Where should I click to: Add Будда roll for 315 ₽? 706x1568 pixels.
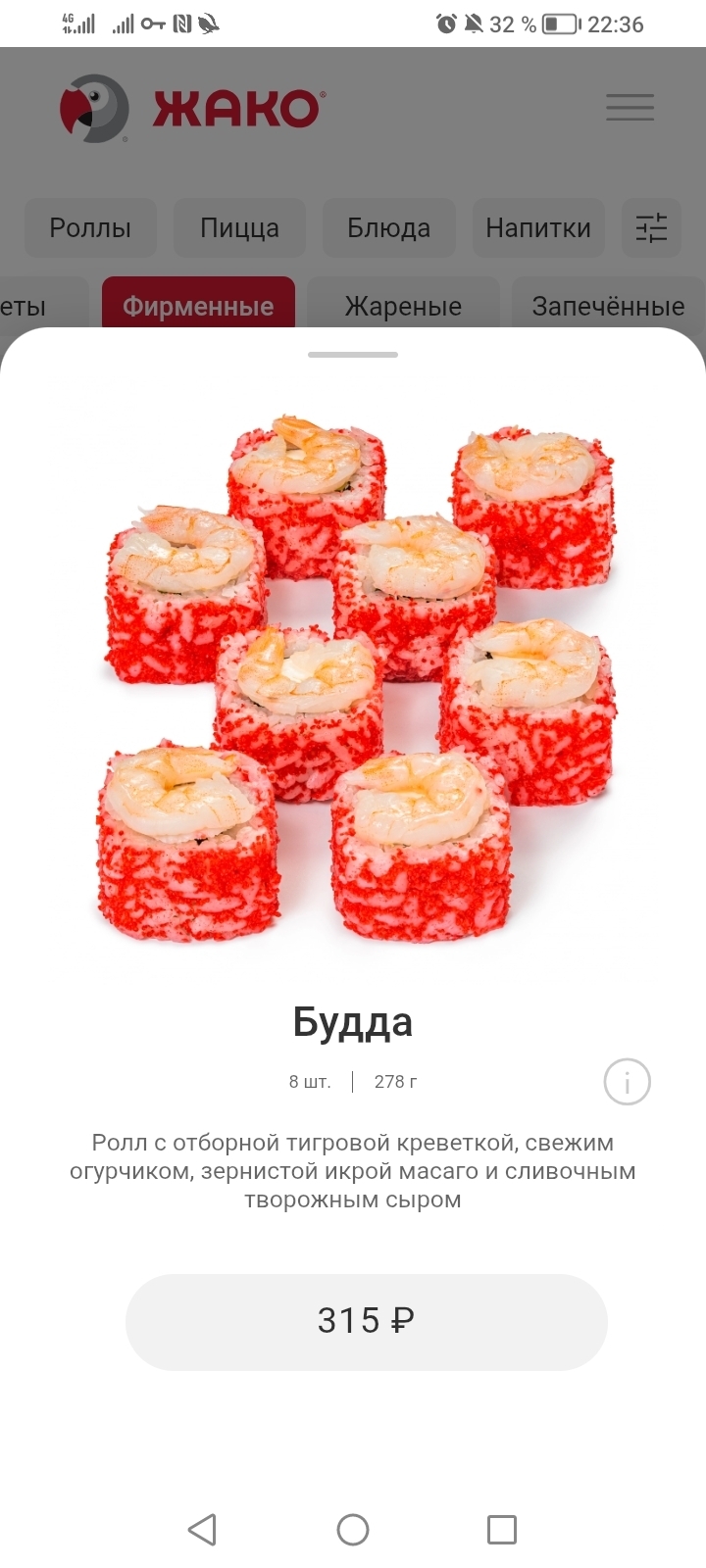[x=366, y=1321]
